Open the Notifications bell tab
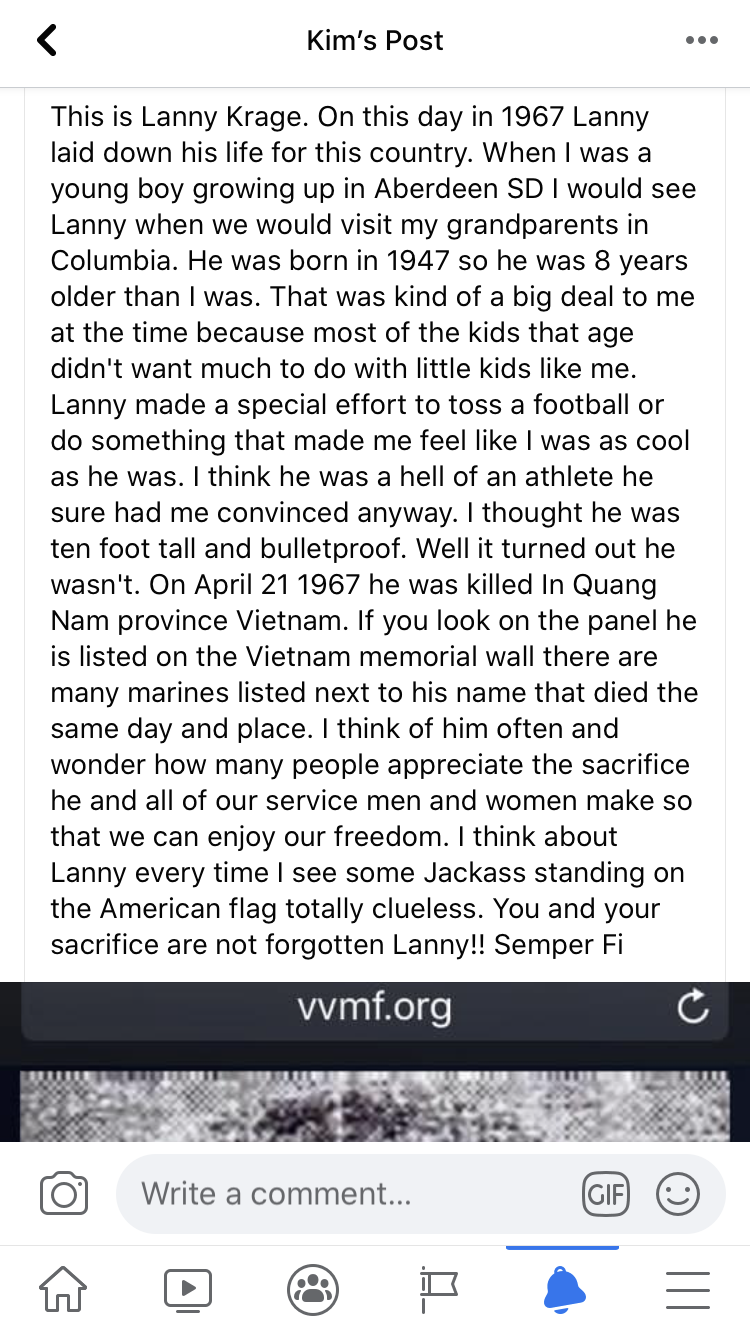This screenshot has height=1334, width=750. click(563, 1290)
